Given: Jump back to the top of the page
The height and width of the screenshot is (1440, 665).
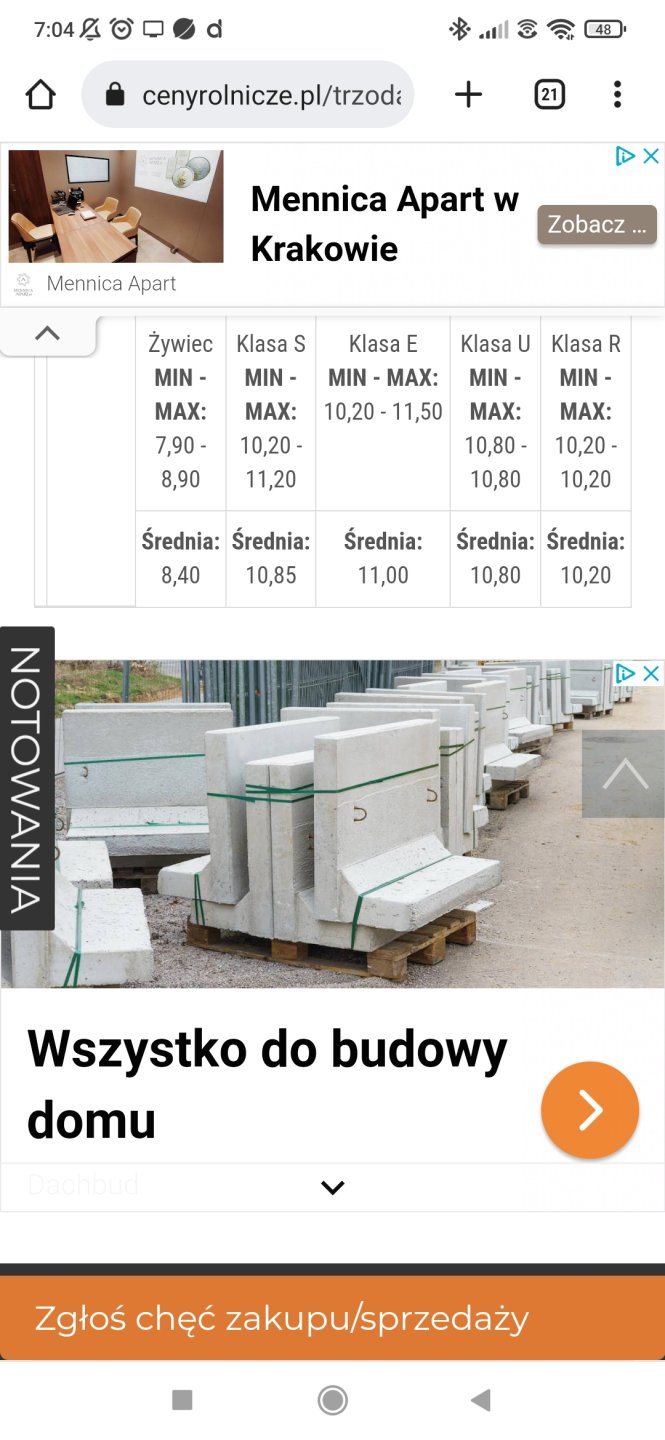Looking at the screenshot, I should (623, 773).
